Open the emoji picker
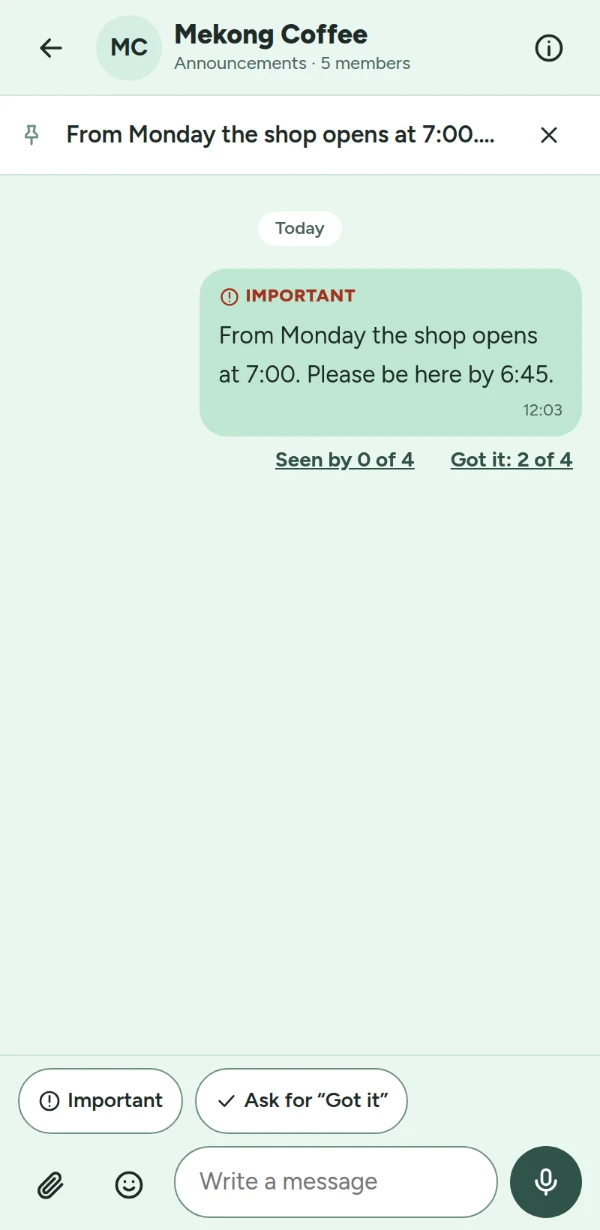 tap(129, 1184)
